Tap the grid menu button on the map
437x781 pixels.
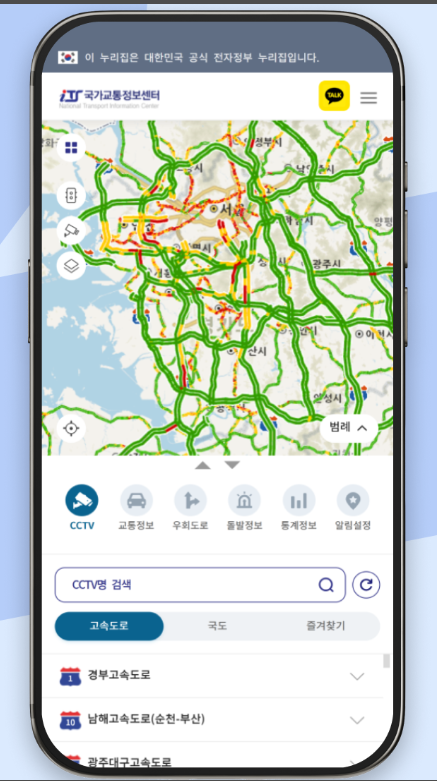click(x=71, y=147)
